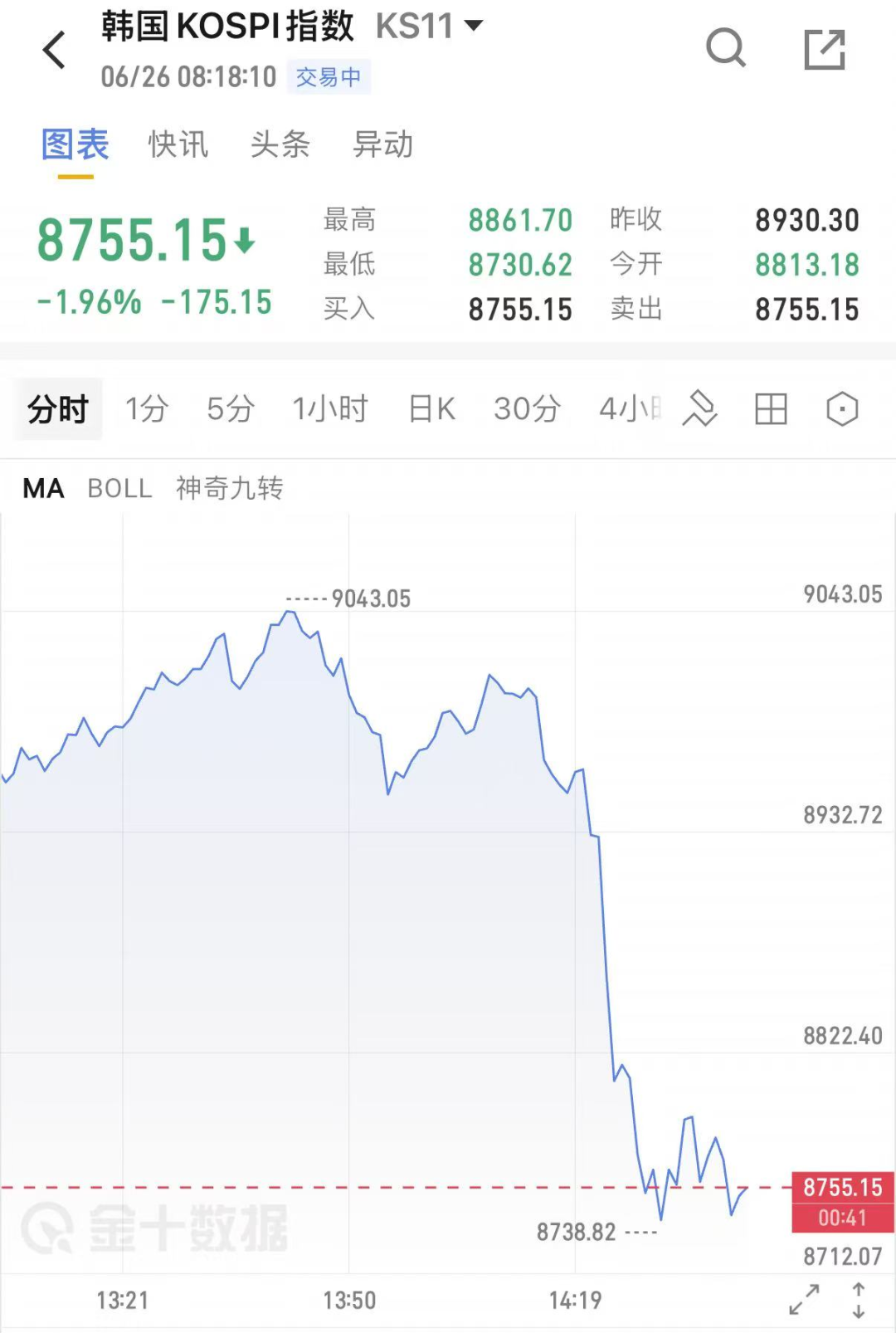Switch chart to 30分 interval

point(527,408)
